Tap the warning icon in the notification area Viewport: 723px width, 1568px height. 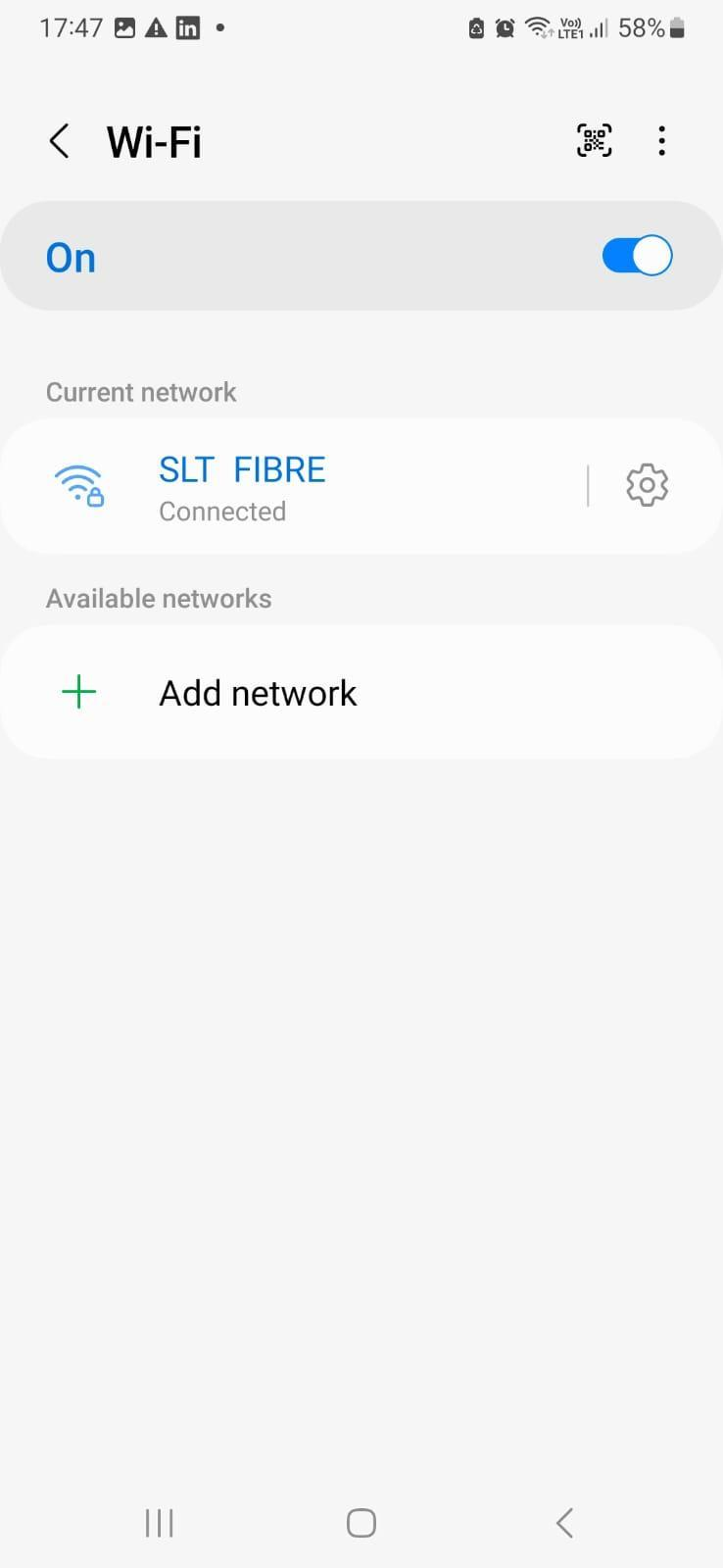coord(156,27)
